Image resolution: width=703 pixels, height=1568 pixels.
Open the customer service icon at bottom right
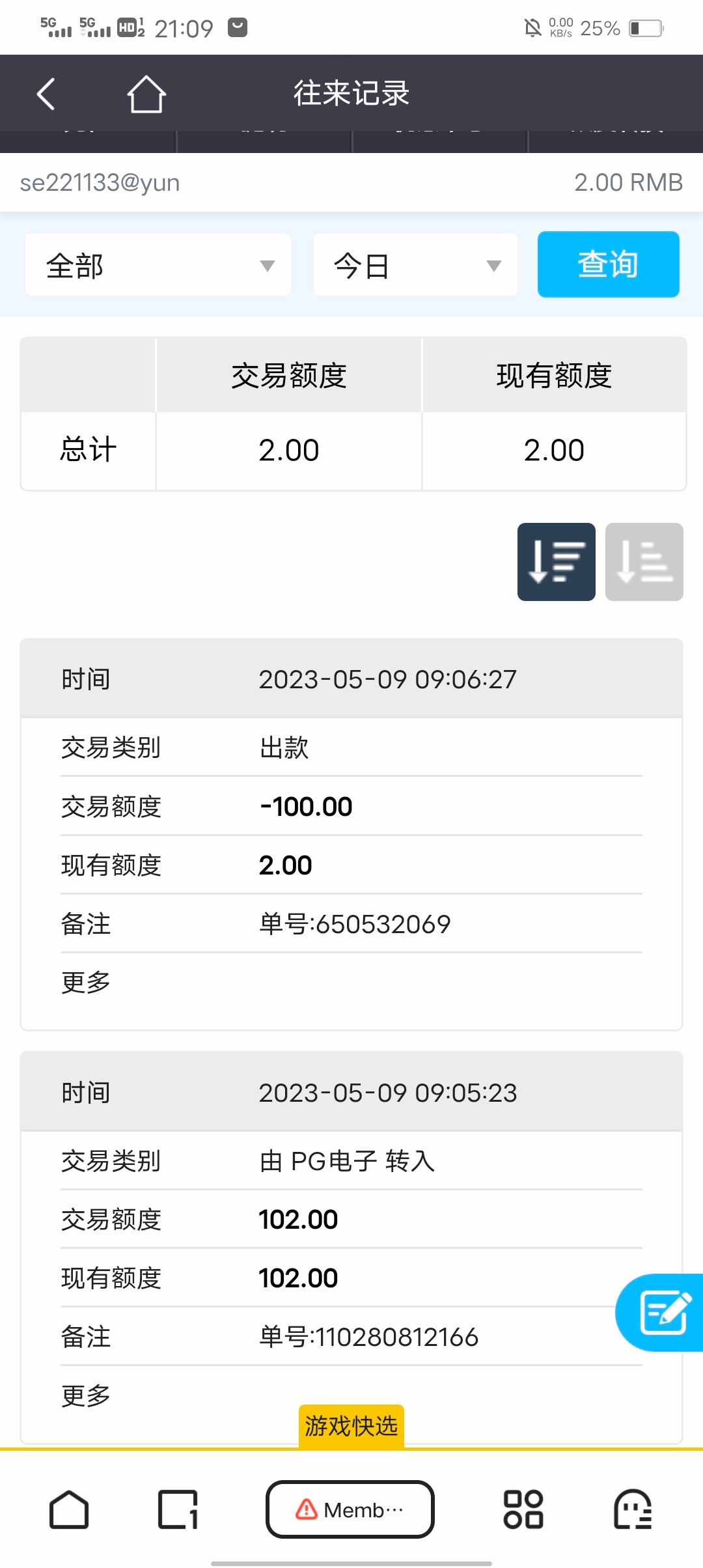pyautogui.click(x=633, y=1511)
